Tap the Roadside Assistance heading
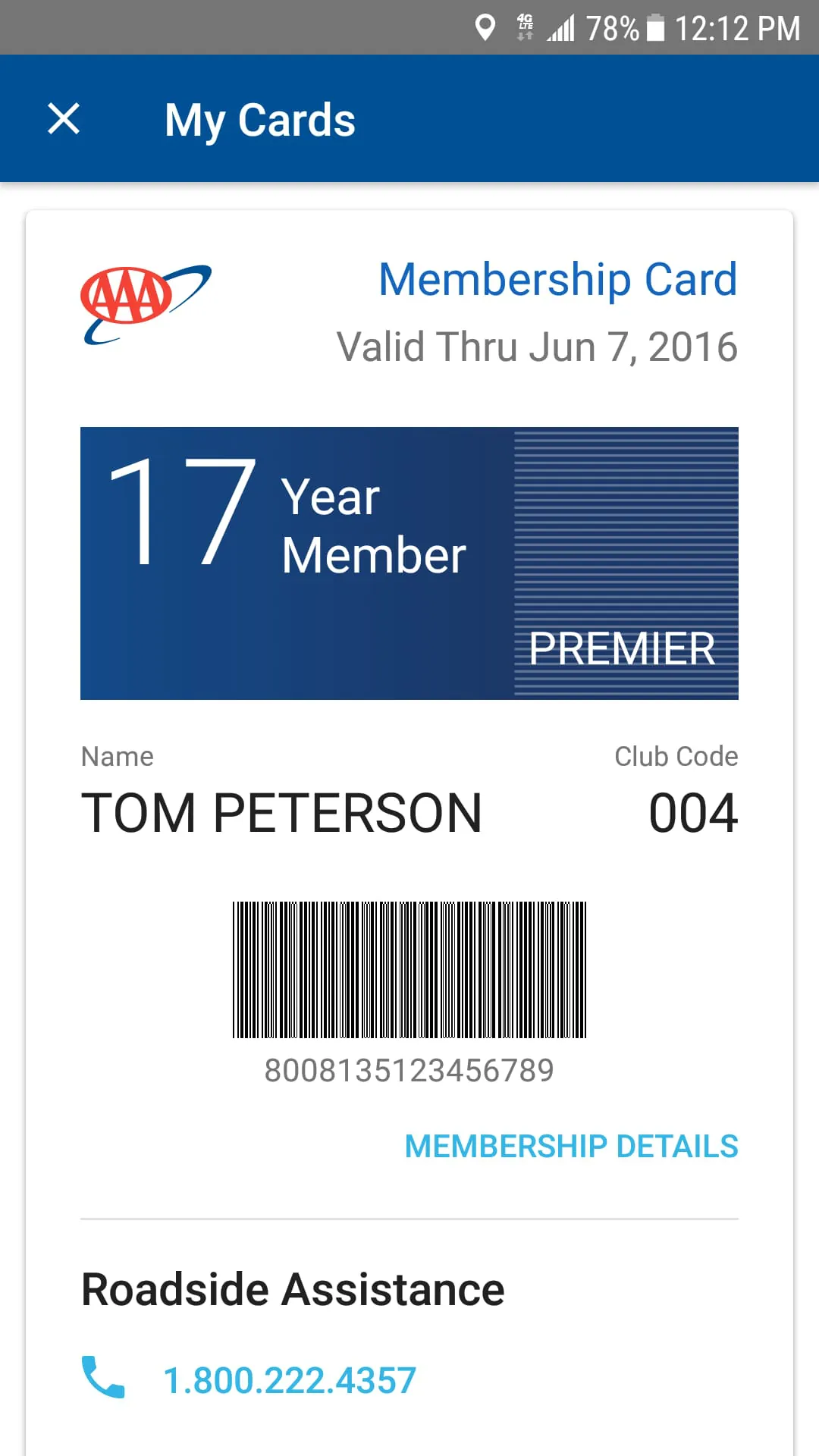819x1456 pixels. pos(292,1288)
